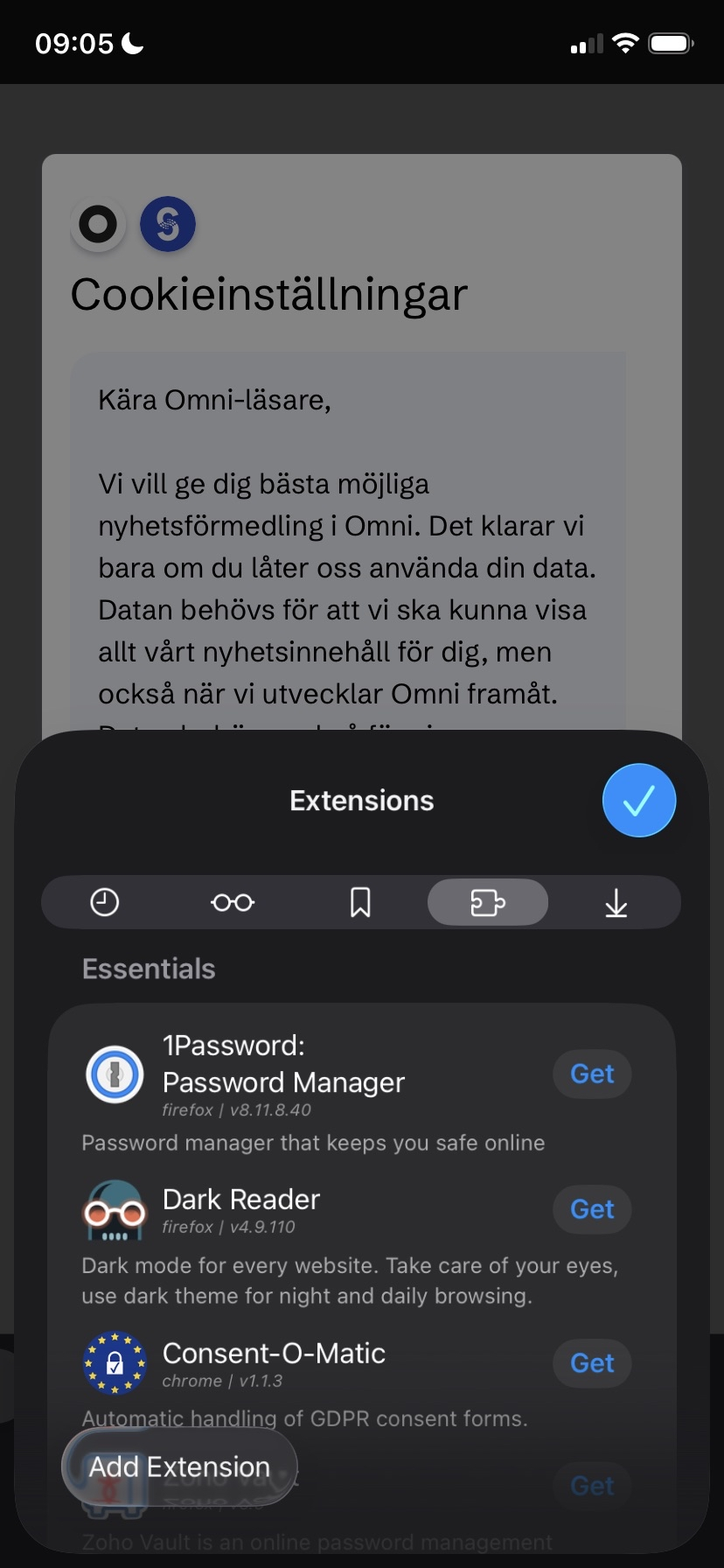Select the extensions puzzle tab
This screenshot has width=724, height=1568.
coord(487,902)
